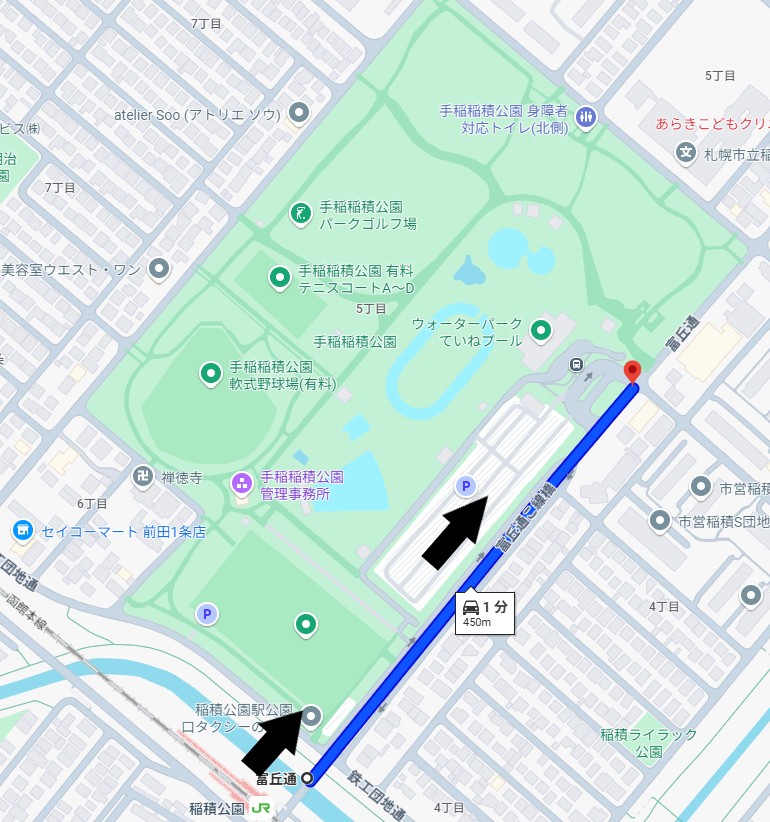Tap the red destination pin on 富丘通
Viewport: 770px width, 822px height.
click(632, 372)
